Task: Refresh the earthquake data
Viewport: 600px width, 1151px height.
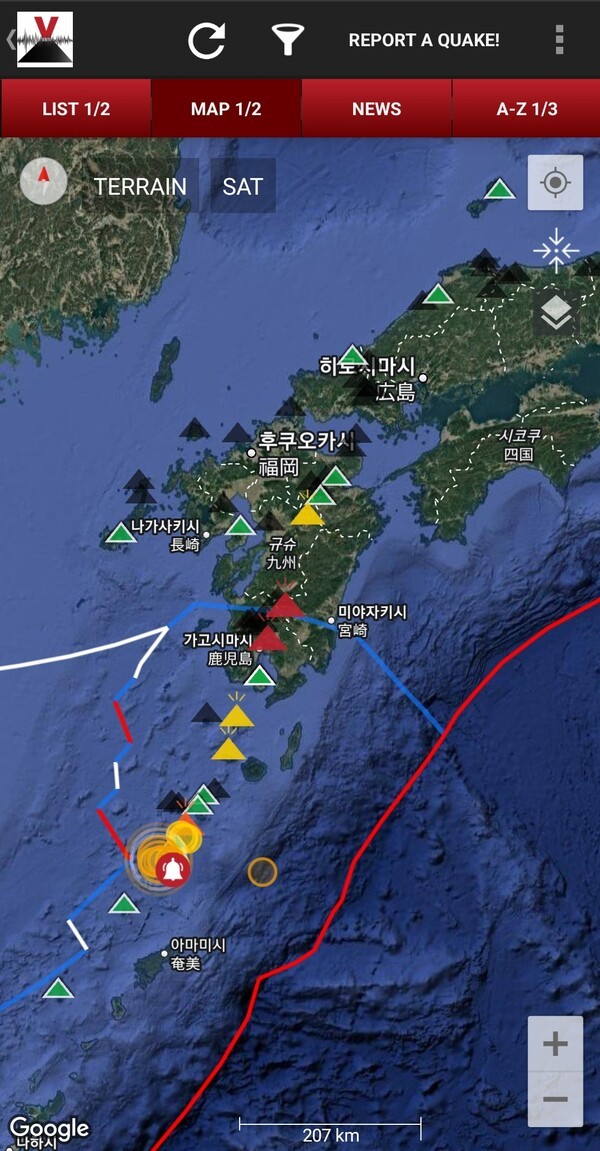Action: tap(207, 40)
